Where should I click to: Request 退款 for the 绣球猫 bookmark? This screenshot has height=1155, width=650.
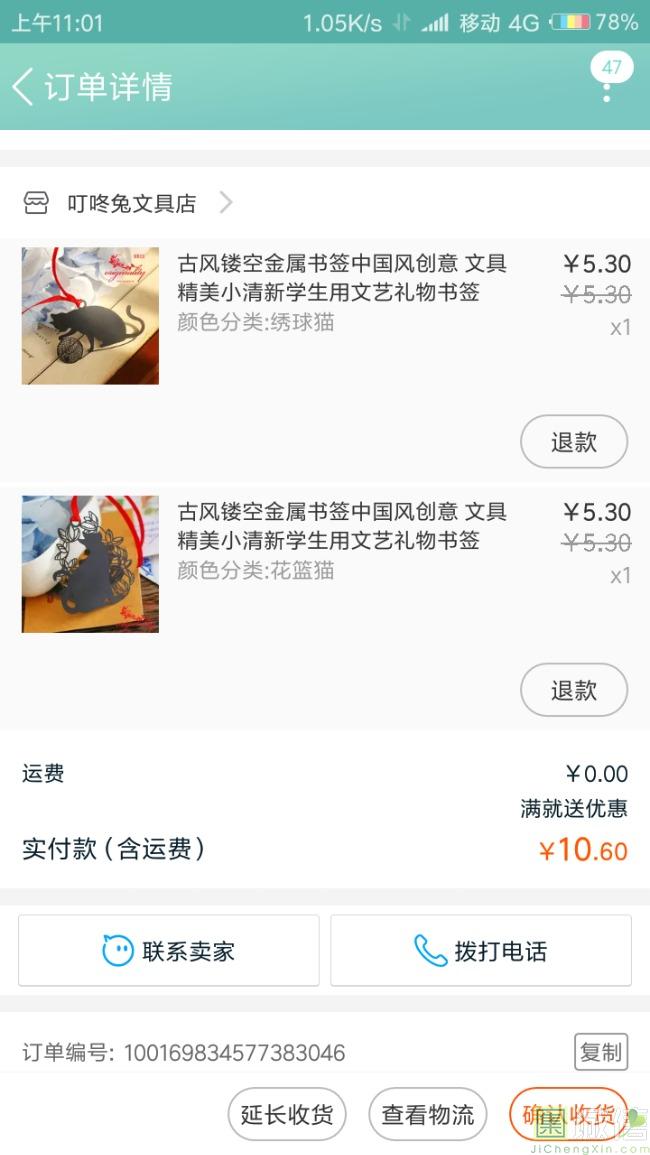573,442
